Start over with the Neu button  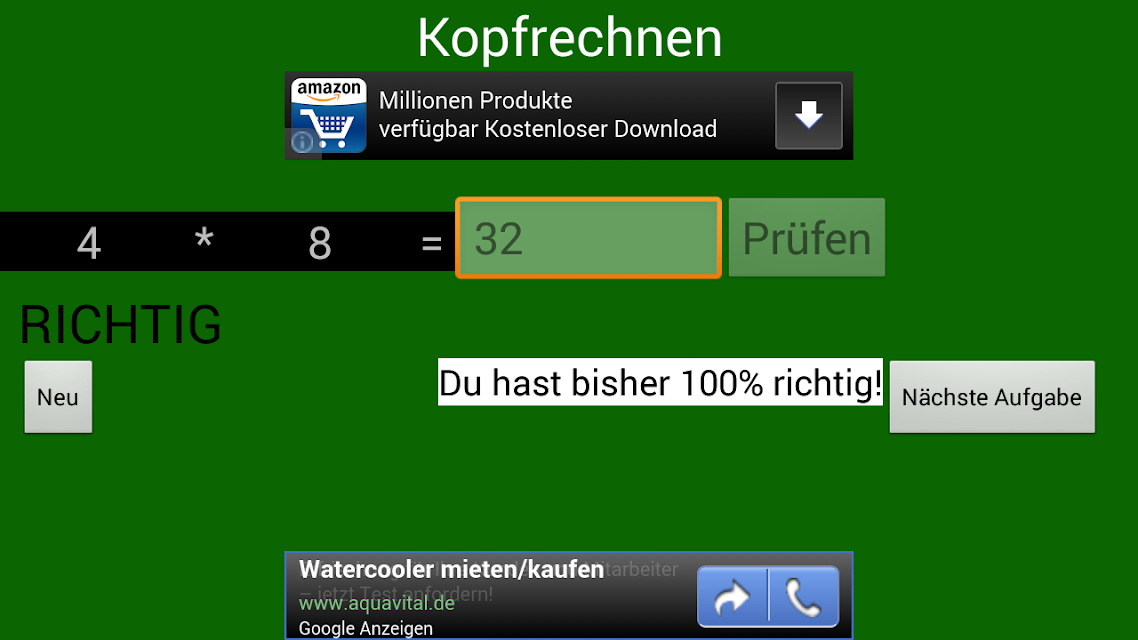pos(58,397)
